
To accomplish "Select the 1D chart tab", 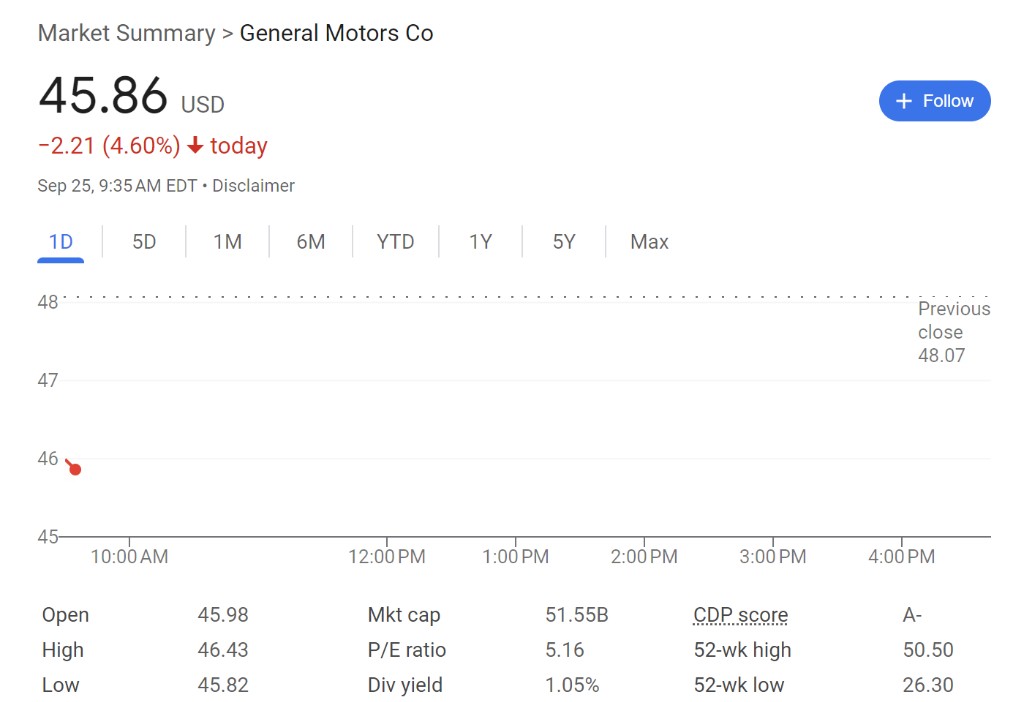I will [x=61, y=242].
